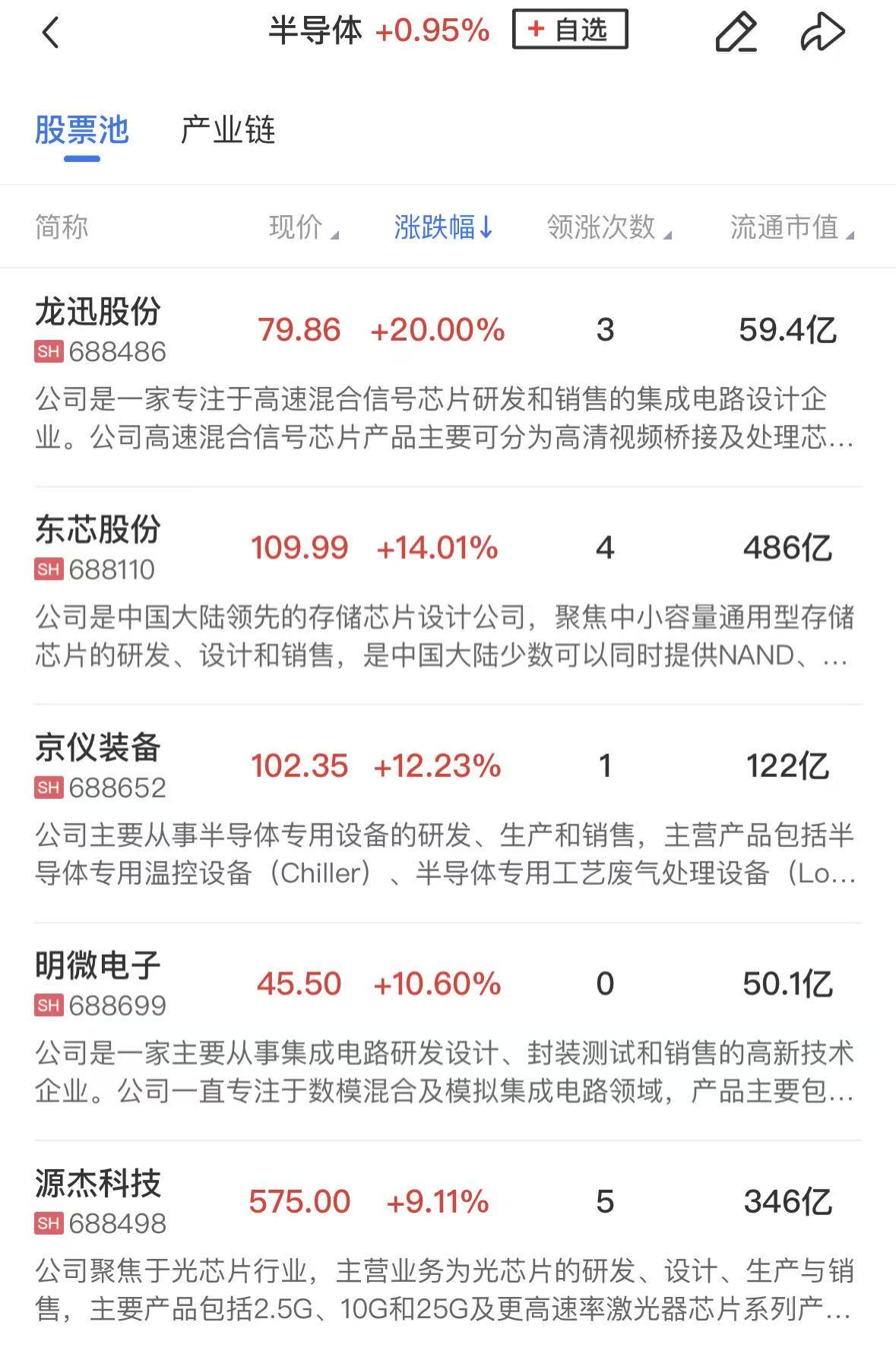Screen dimensions: 896x1357
Task: View the 京仪装备 stock row
Action: coord(97,749)
